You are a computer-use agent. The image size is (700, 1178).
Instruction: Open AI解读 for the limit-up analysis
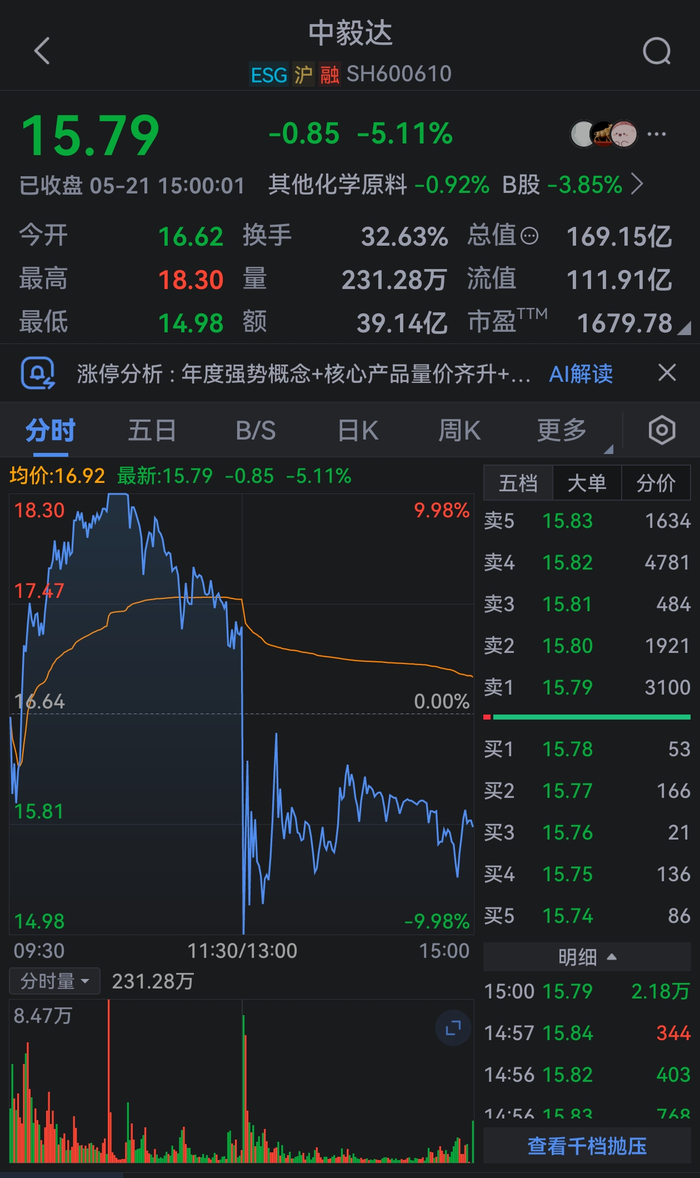(x=581, y=373)
